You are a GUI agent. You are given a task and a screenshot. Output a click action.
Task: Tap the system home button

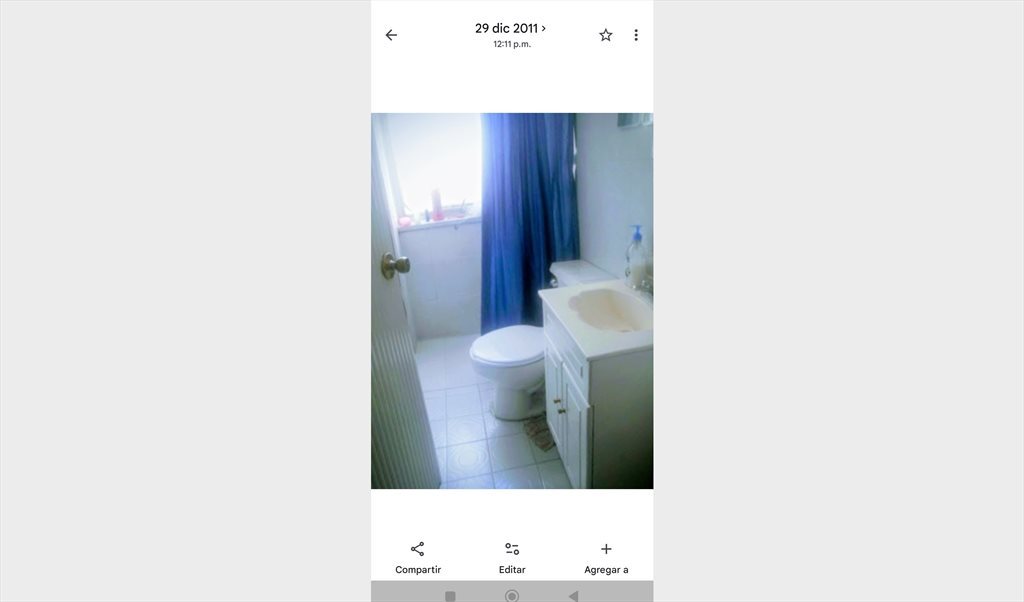pos(512,596)
